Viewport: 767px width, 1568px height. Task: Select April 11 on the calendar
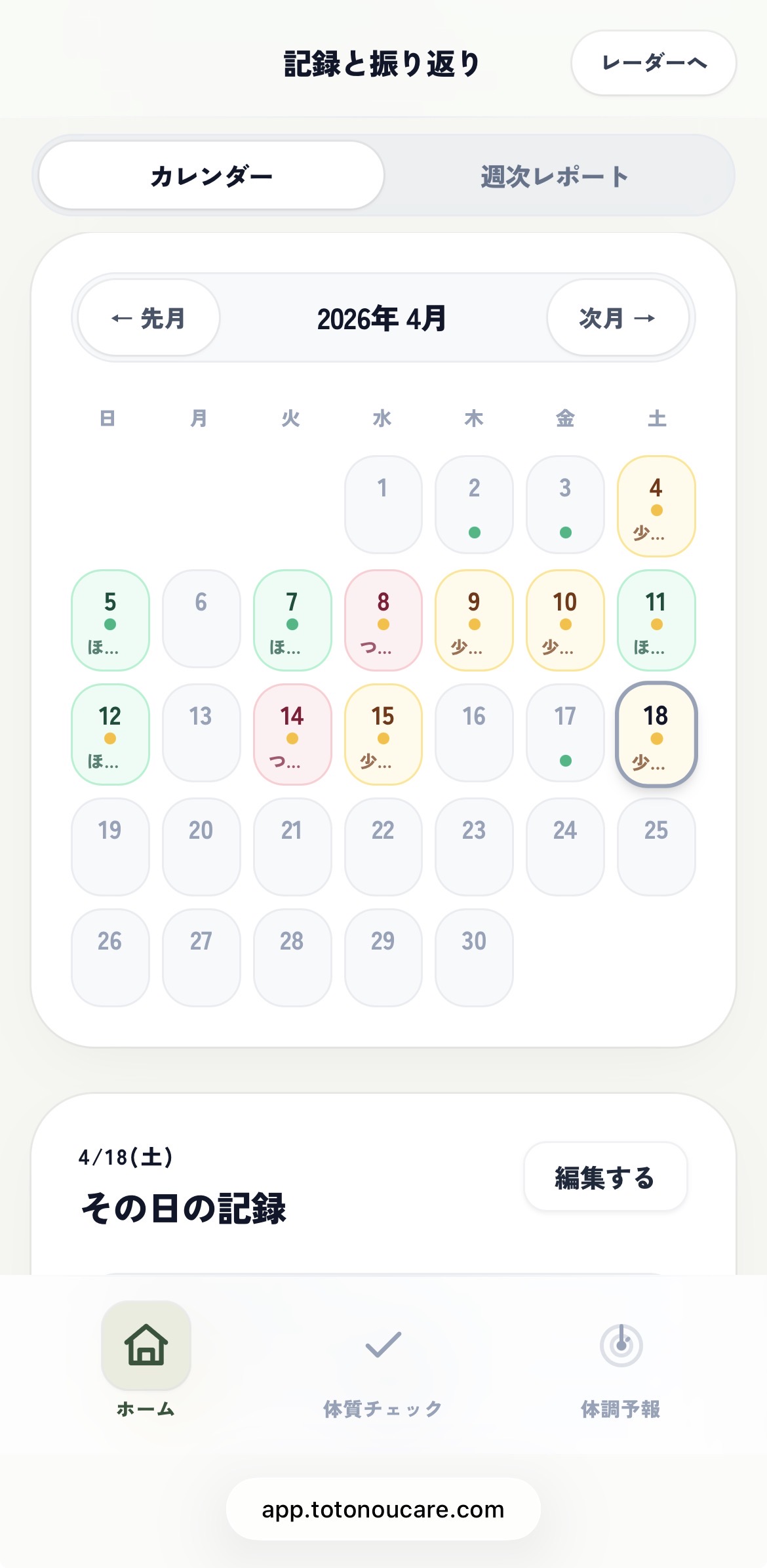(656, 620)
